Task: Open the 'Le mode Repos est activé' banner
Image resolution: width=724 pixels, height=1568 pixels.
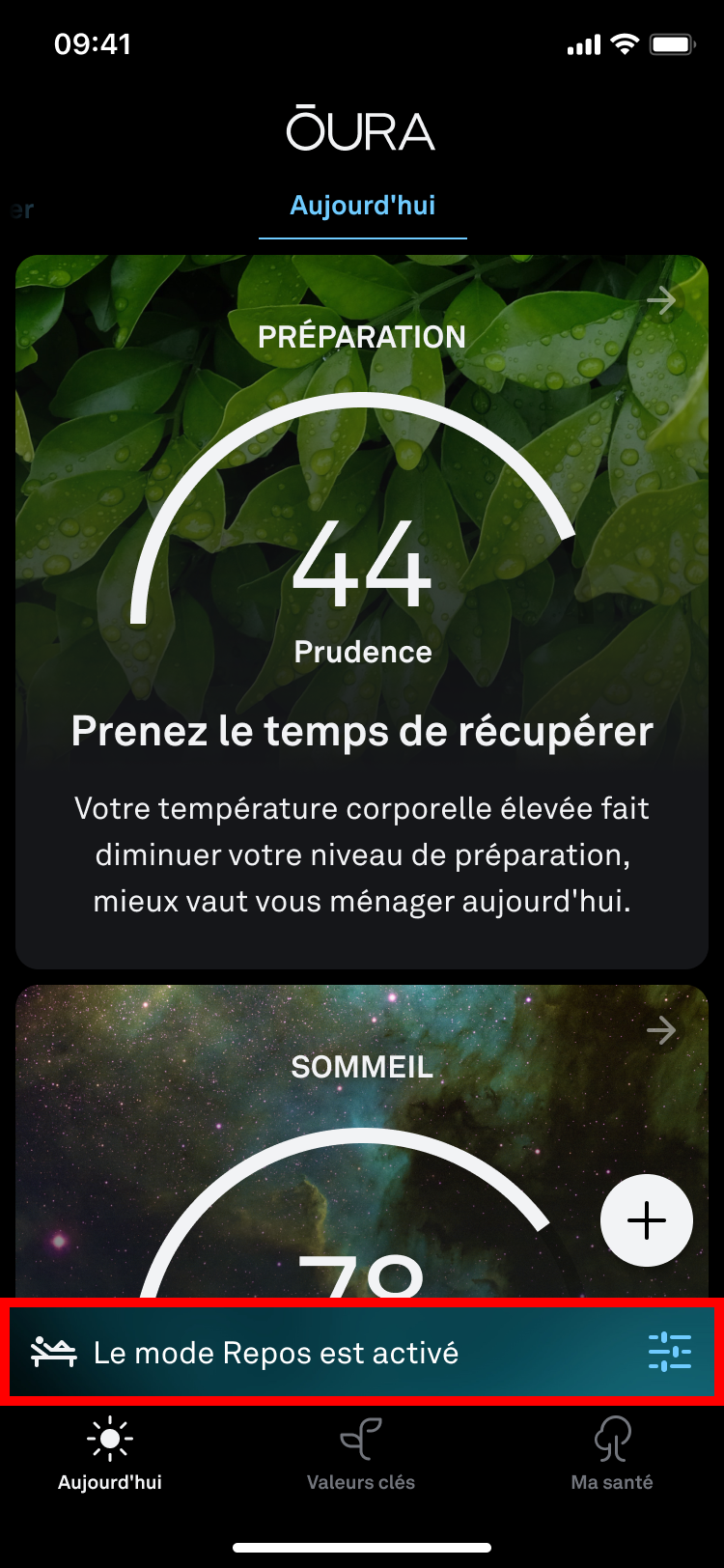Action: [362, 1352]
